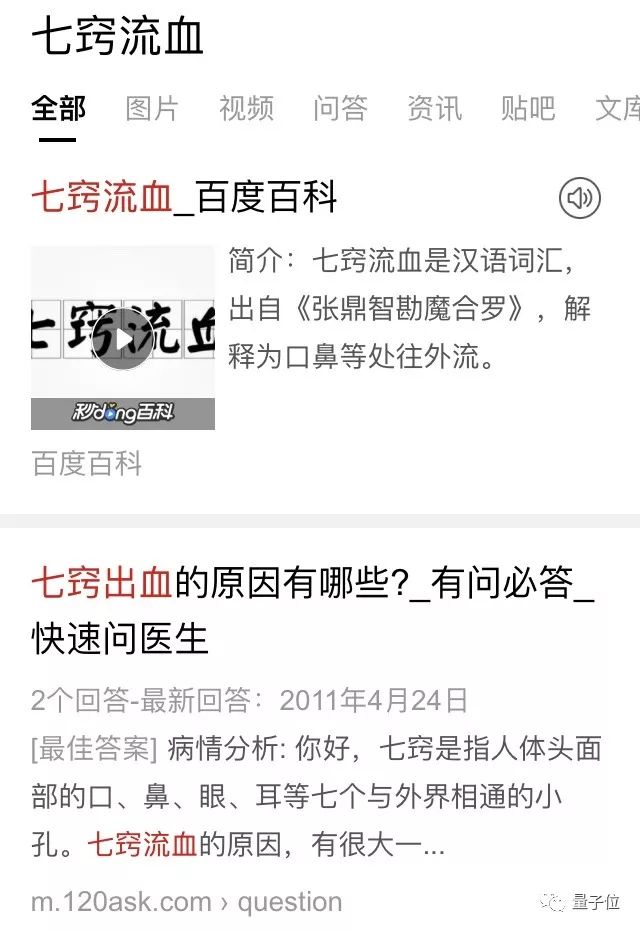Go to the 贴吧 tab
The height and width of the screenshot is (930, 640).
coord(528,108)
